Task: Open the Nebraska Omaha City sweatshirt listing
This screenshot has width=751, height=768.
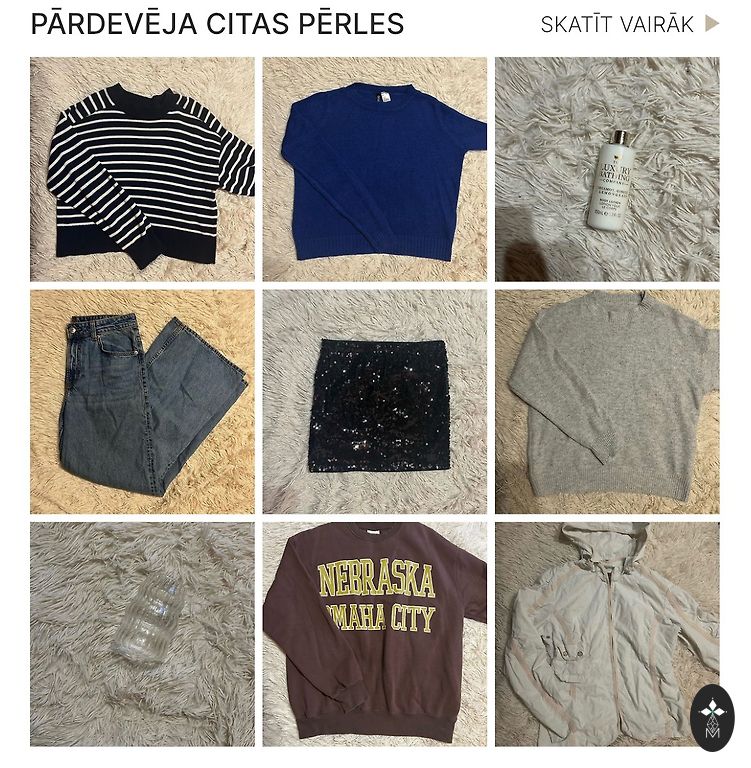Action: tap(374, 634)
